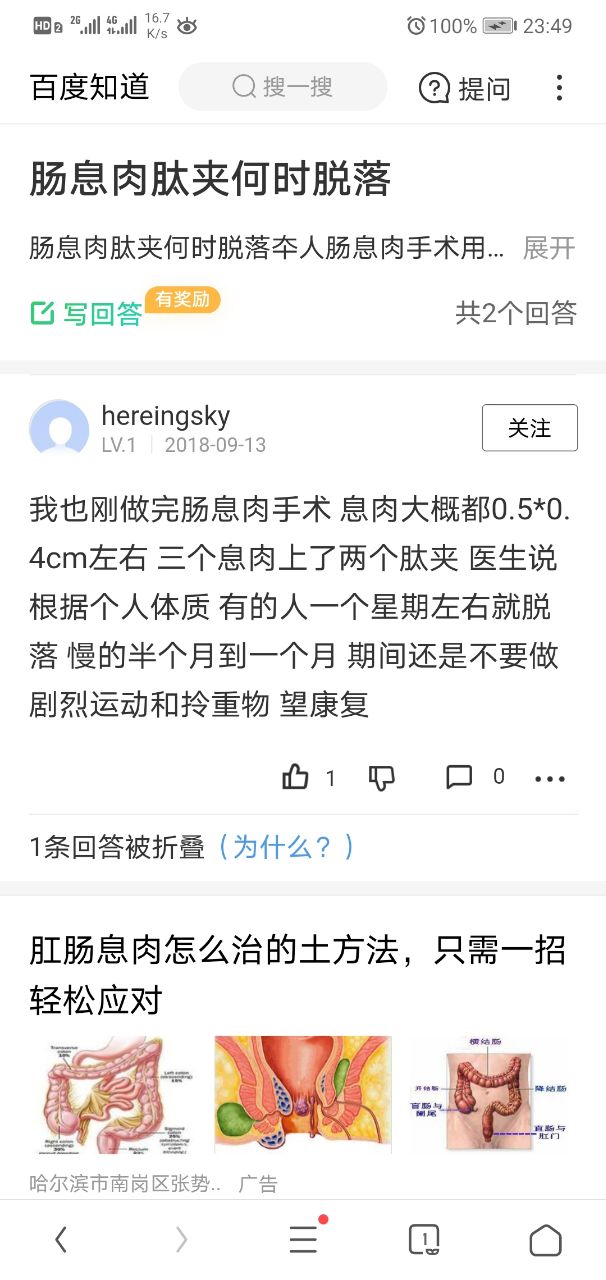The width and height of the screenshot is (606, 1280).
Task: Follow hereingsky with the 关注 button
Action: (x=529, y=428)
